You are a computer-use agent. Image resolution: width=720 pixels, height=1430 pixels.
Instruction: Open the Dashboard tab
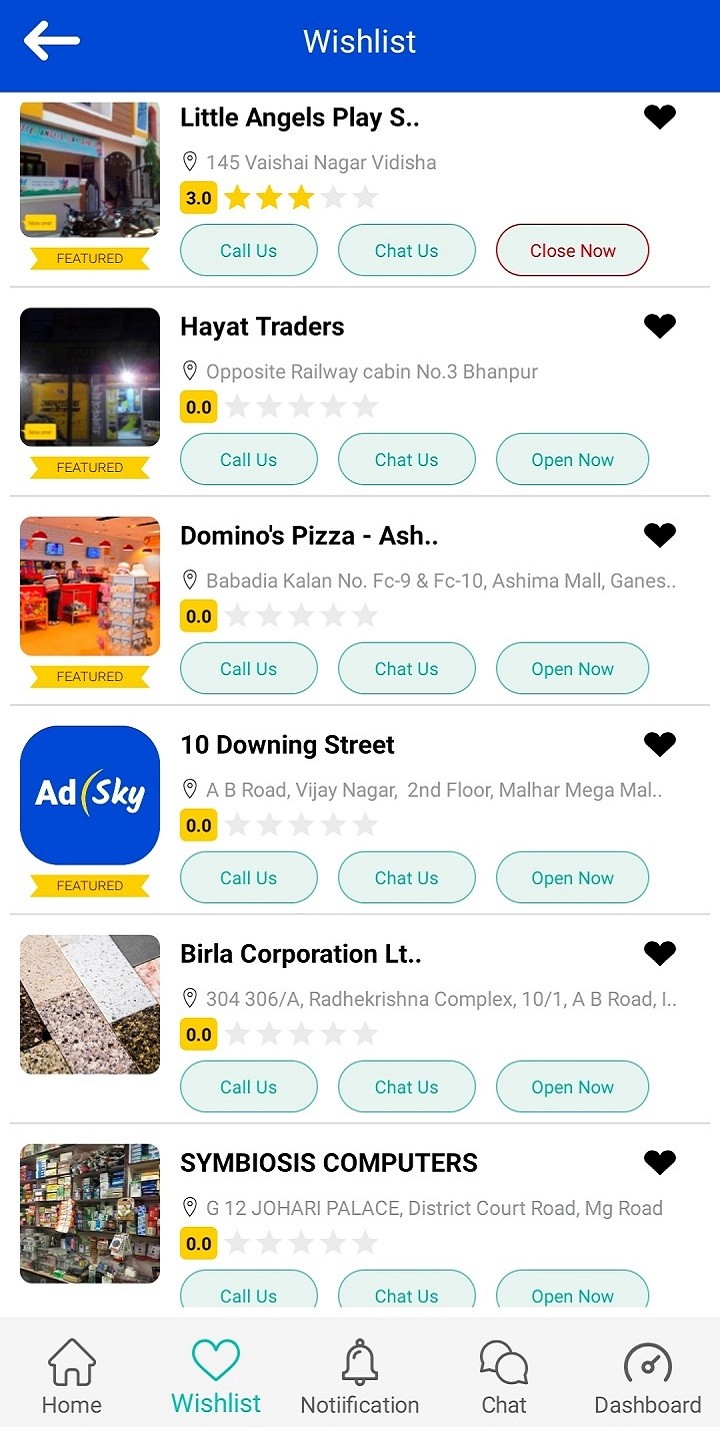[x=648, y=1377]
